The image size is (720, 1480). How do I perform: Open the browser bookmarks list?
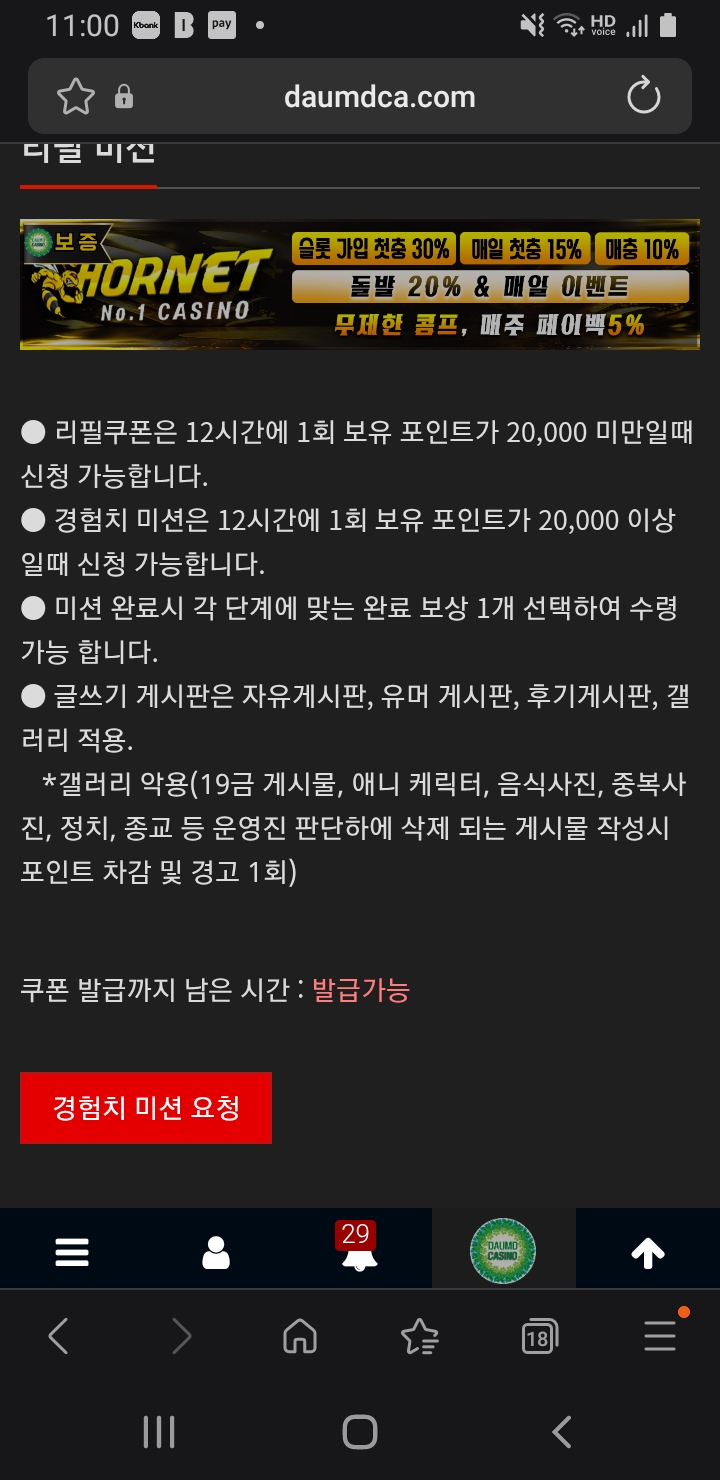(419, 1336)
